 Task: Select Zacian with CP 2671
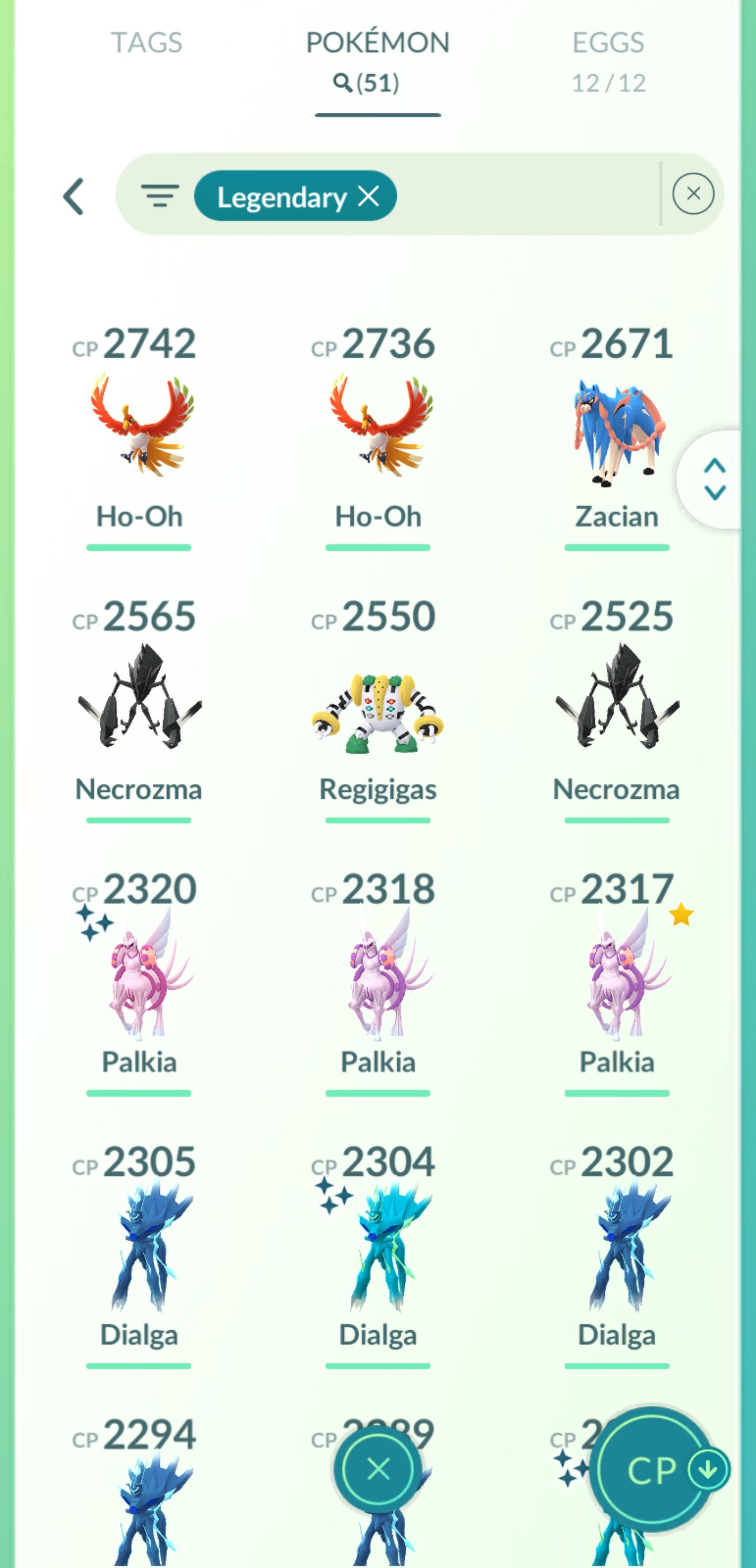click(x=616, y=432)
